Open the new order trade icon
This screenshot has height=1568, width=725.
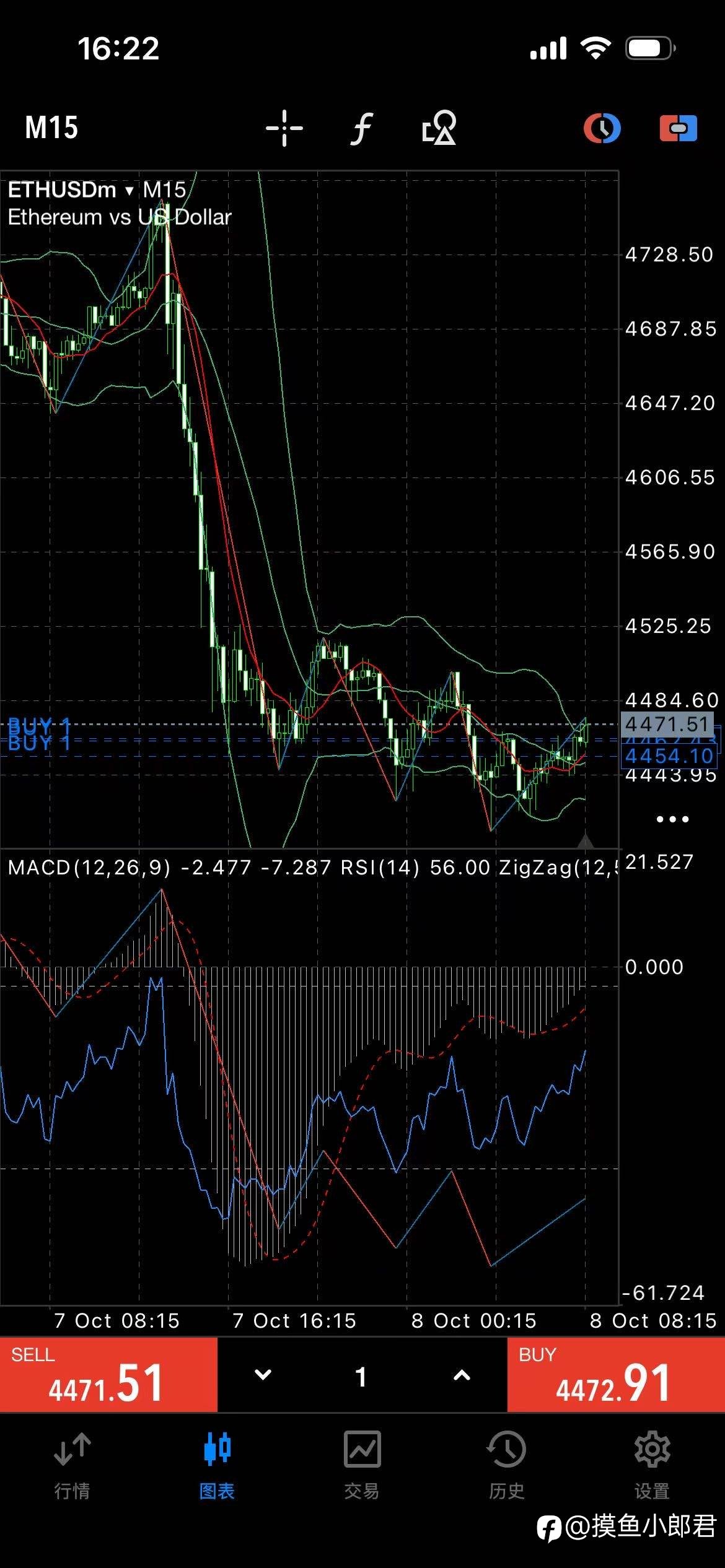679,128
